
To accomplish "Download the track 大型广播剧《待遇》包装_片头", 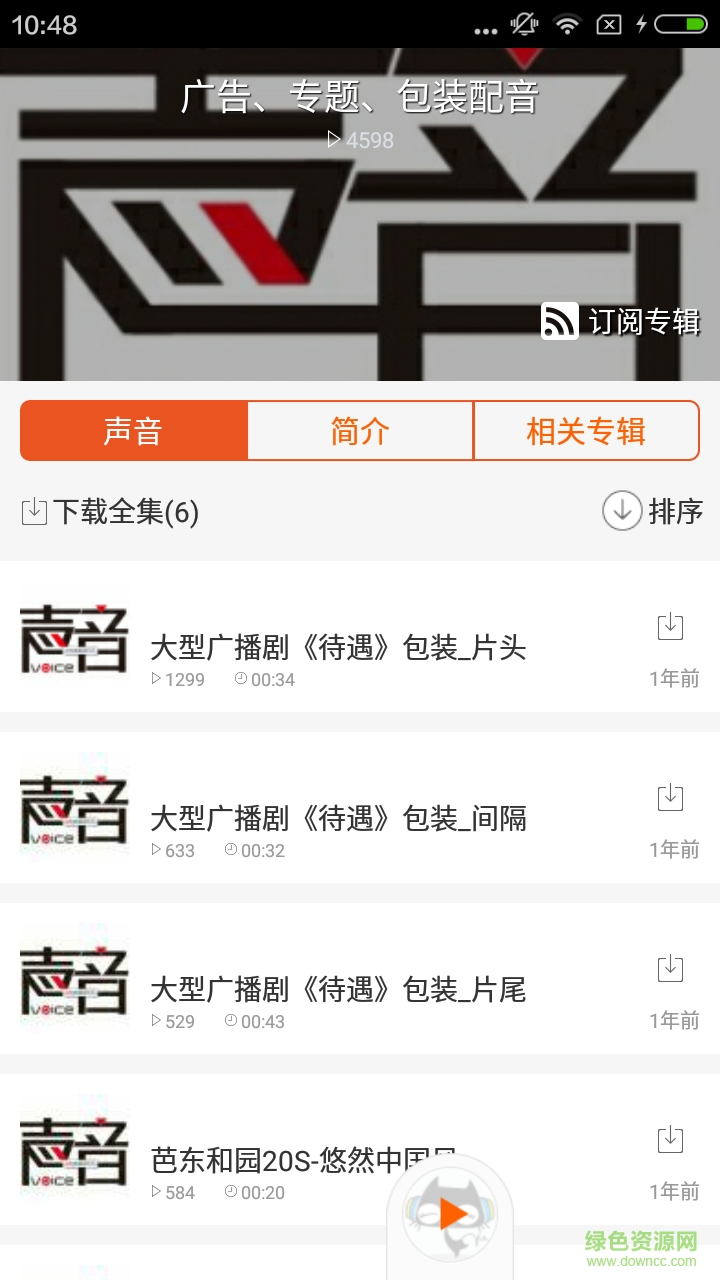I will (670, 628).
